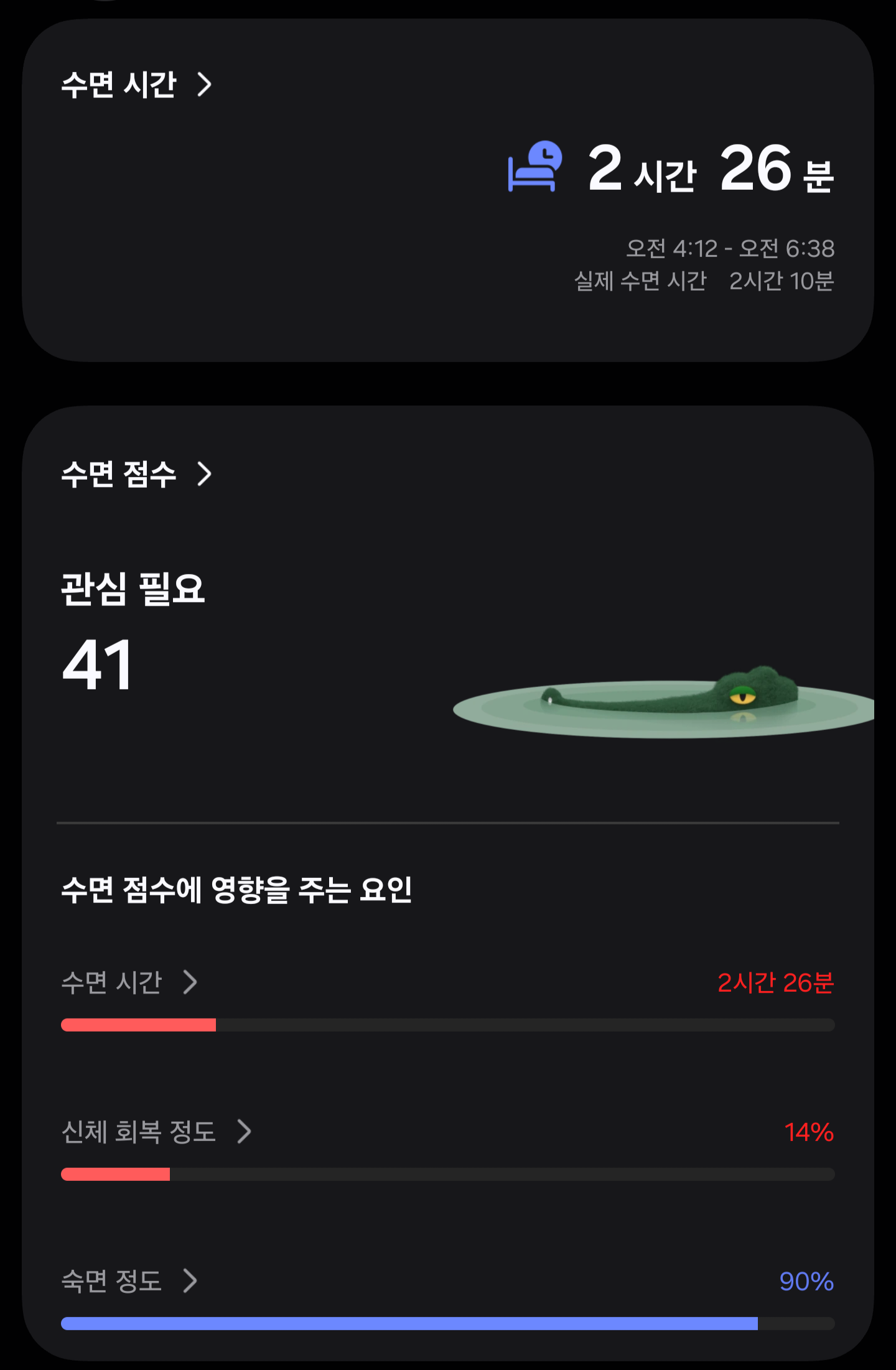The height and width of the screenshot is (1370, 896).
Task: Open the 수면 시간 card details
Action: coord(136,85)
